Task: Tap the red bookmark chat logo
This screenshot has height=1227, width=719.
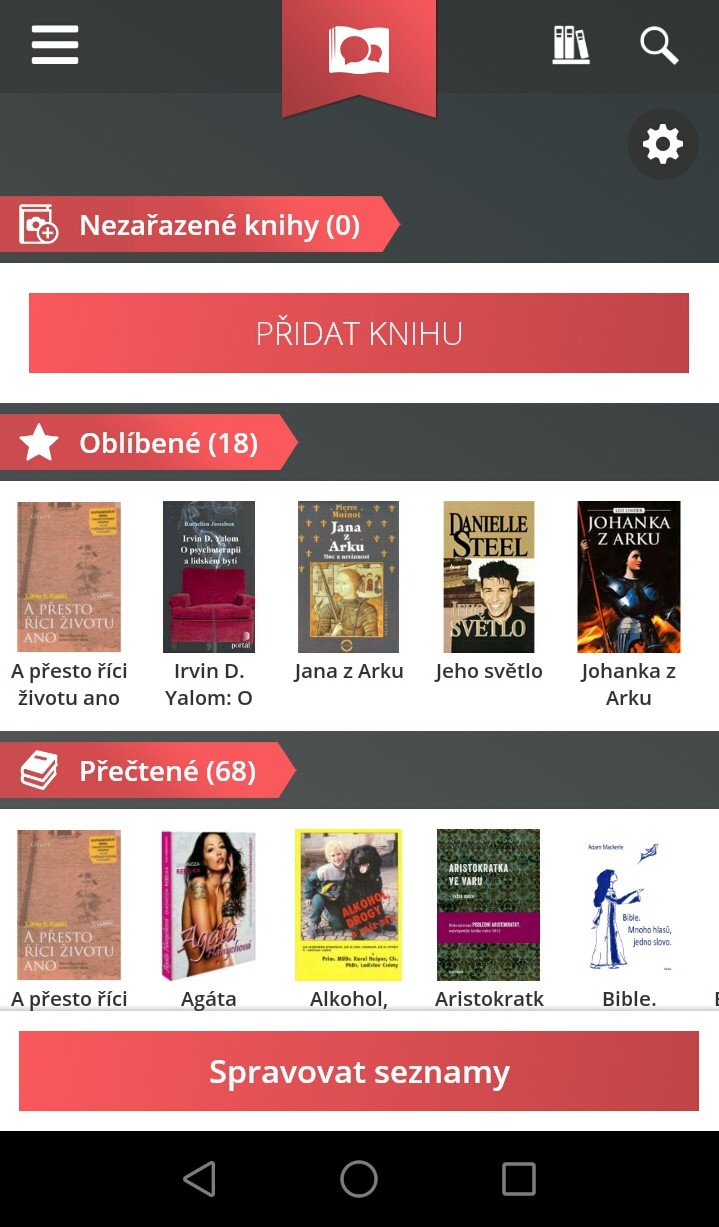Action: pyautogui.click(x=359, y=50)
